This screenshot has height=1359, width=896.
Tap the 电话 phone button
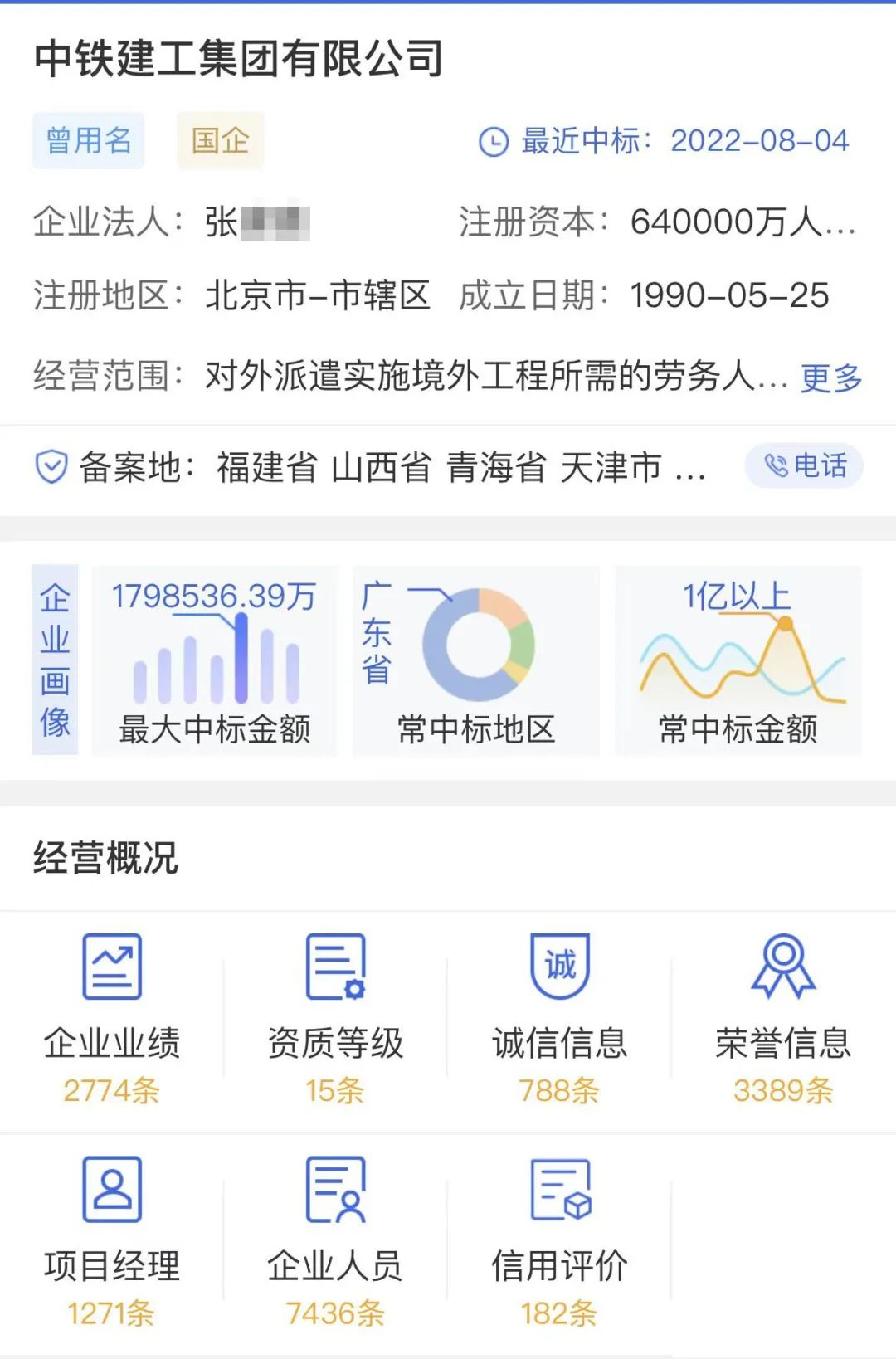pyautogui.click(x=803, y=466)
